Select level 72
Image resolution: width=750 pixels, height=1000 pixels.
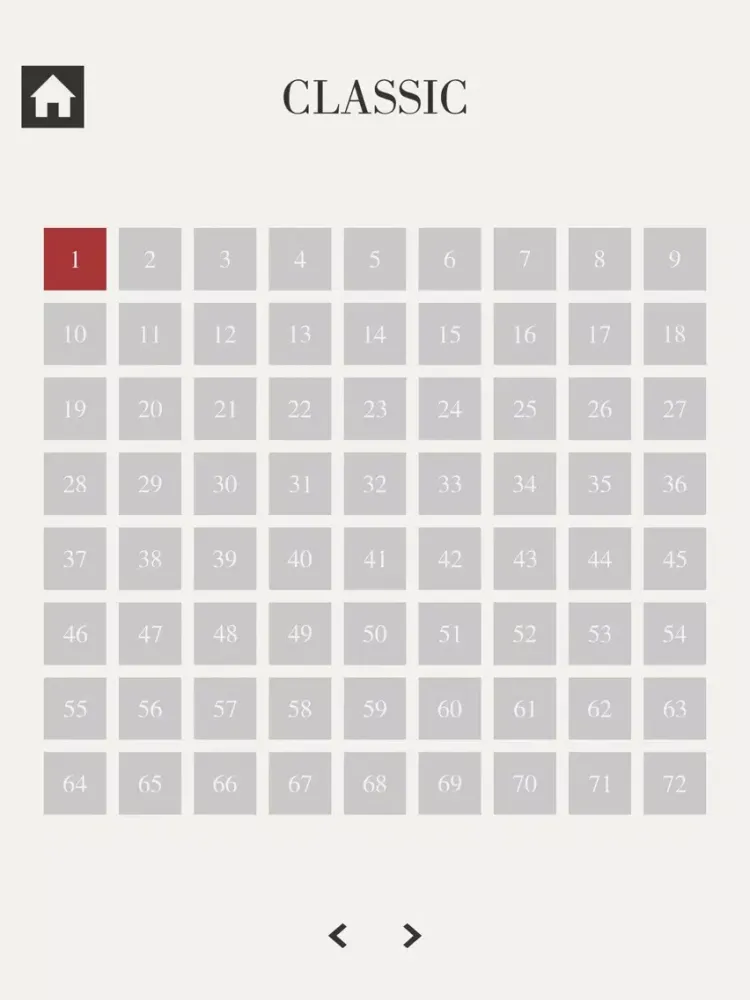[x=675, y=784]
